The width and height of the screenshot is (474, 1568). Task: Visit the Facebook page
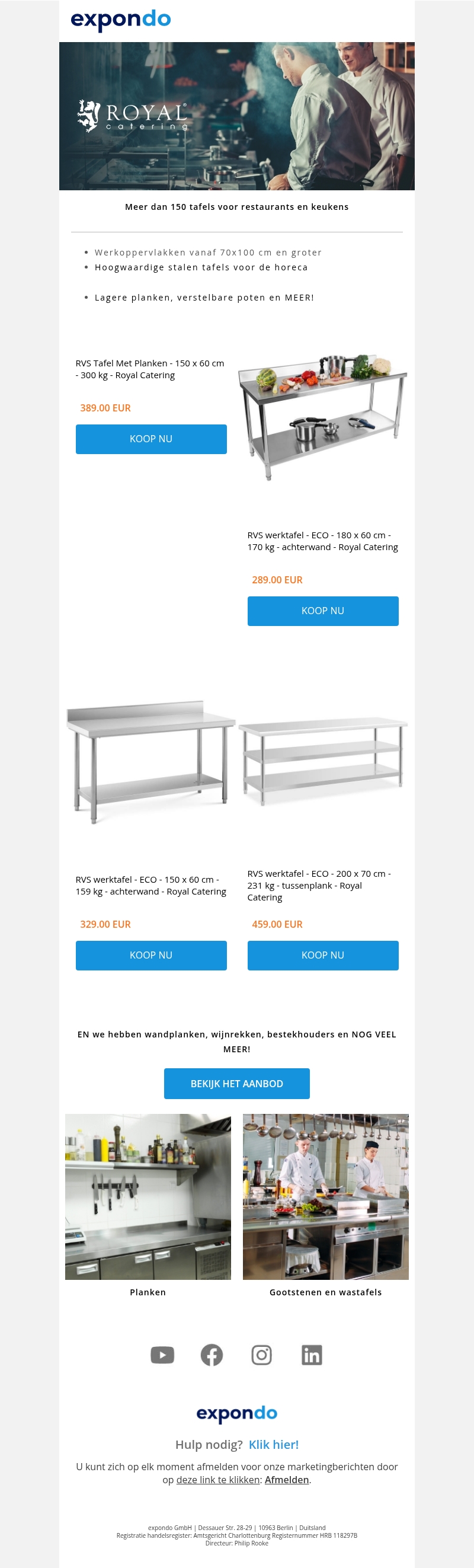[x=212, y=1355]
